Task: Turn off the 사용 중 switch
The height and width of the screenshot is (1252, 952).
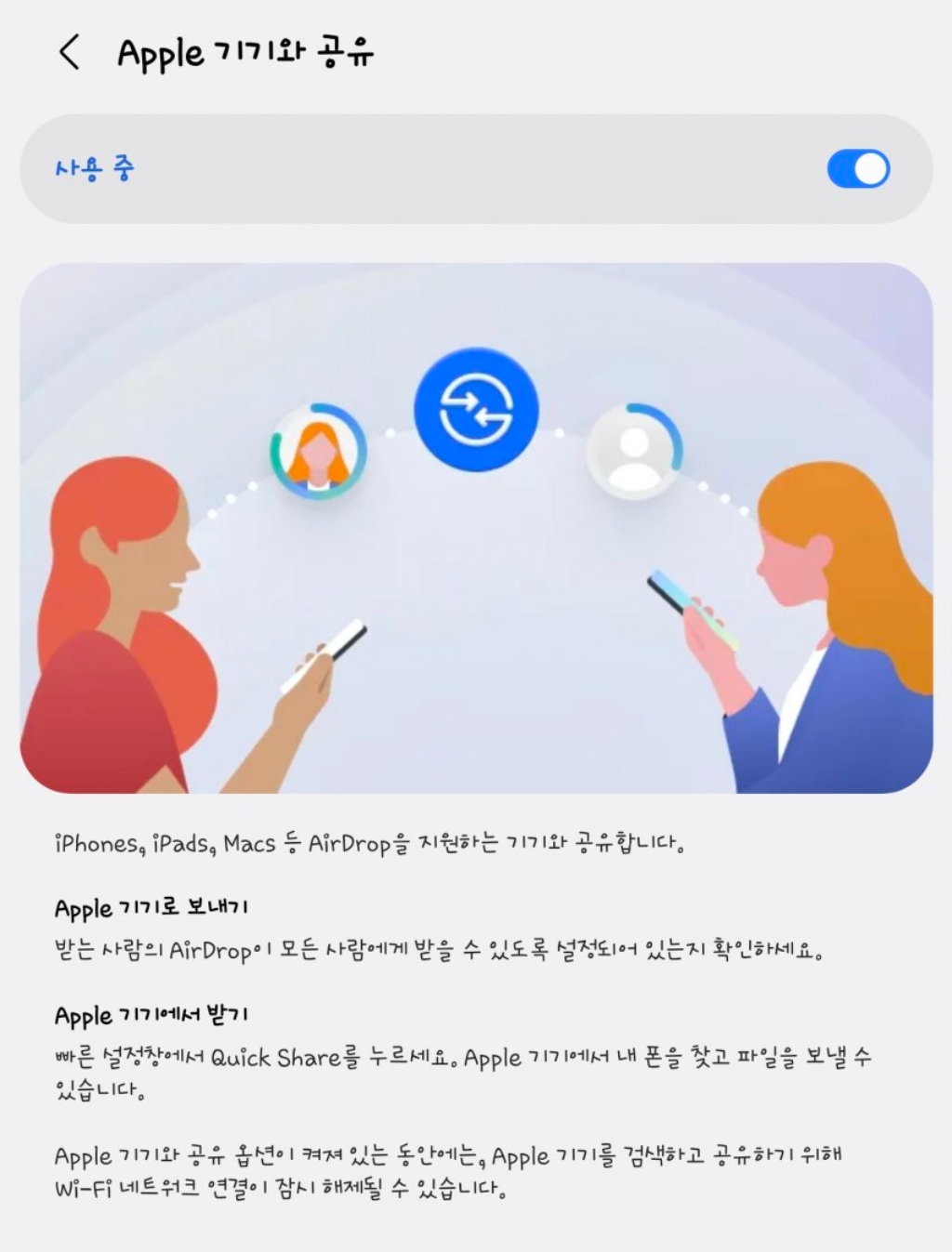Action: pyautogui.click(x=857, y=169)
